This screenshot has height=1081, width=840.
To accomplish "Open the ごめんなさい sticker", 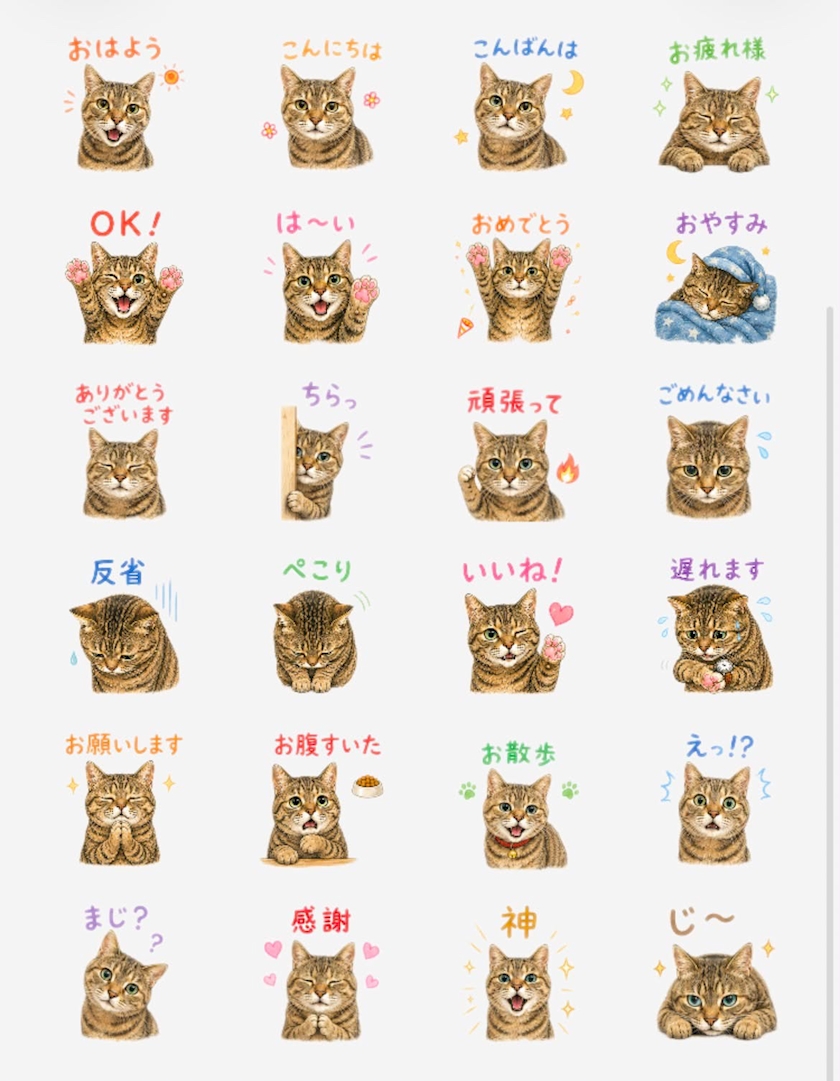I will point(714,451).
